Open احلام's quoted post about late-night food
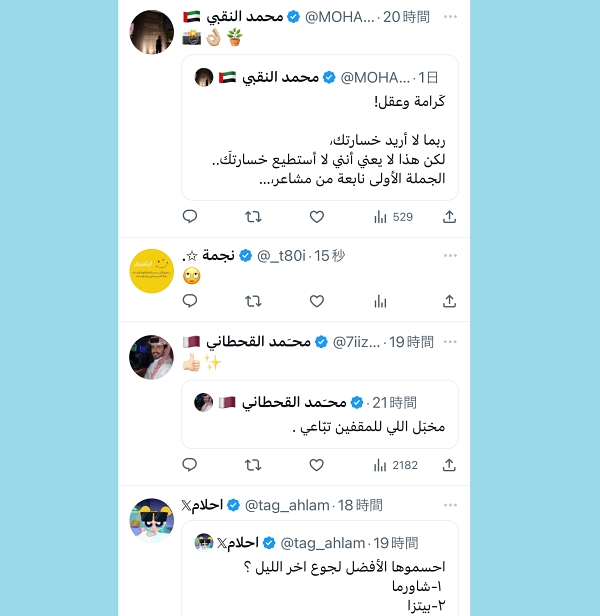Screen dimensions: 600x616 [320, 575]
